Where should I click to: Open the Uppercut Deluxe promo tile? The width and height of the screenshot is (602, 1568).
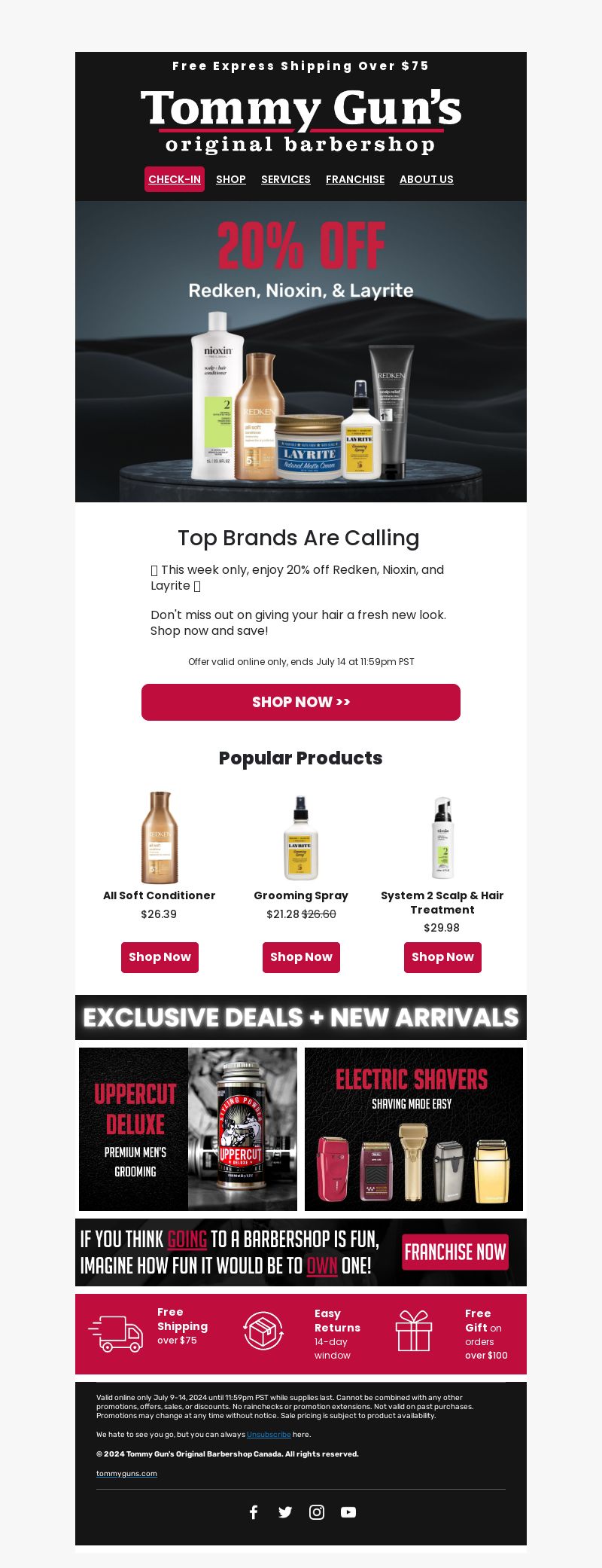click(188, 1129)
